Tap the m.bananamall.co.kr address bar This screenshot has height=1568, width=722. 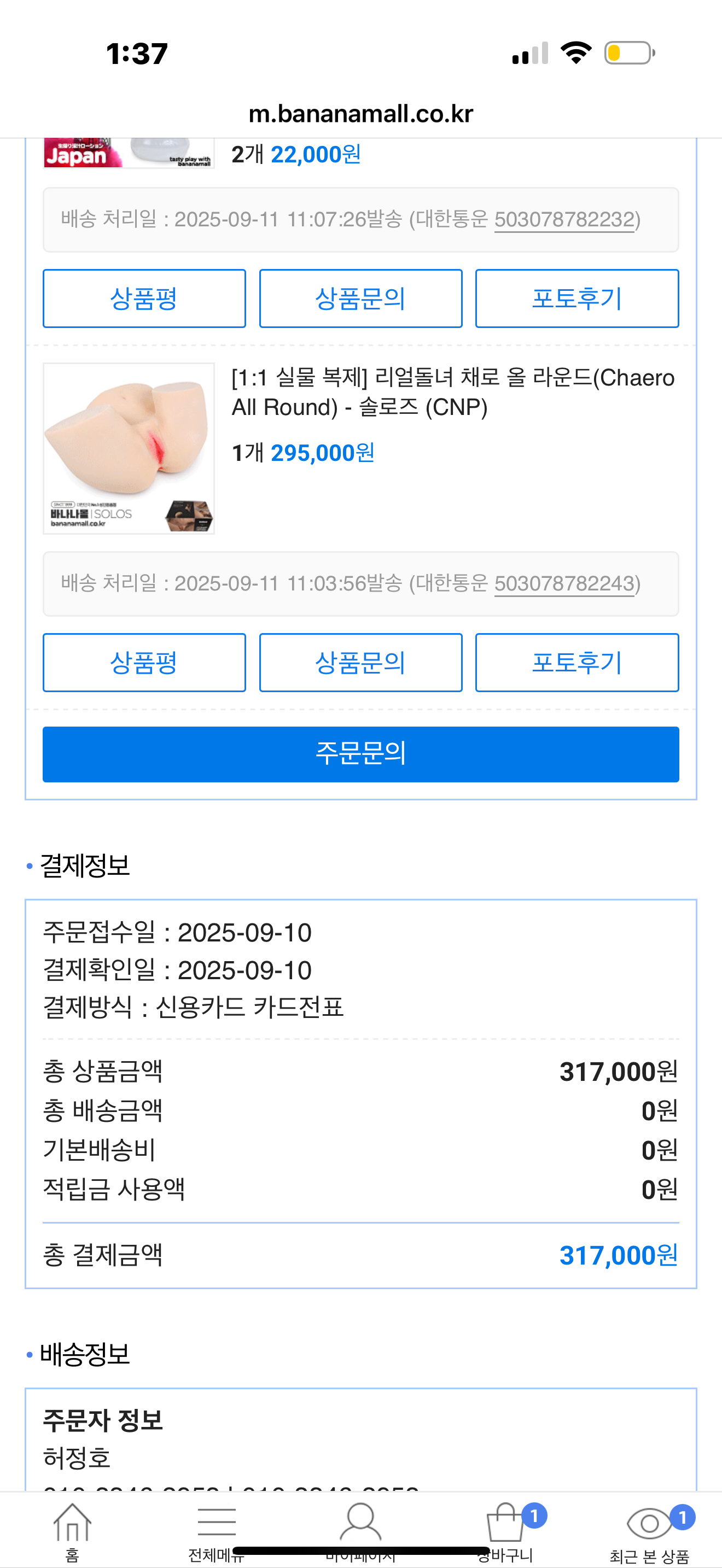click(x=360, y=114)
